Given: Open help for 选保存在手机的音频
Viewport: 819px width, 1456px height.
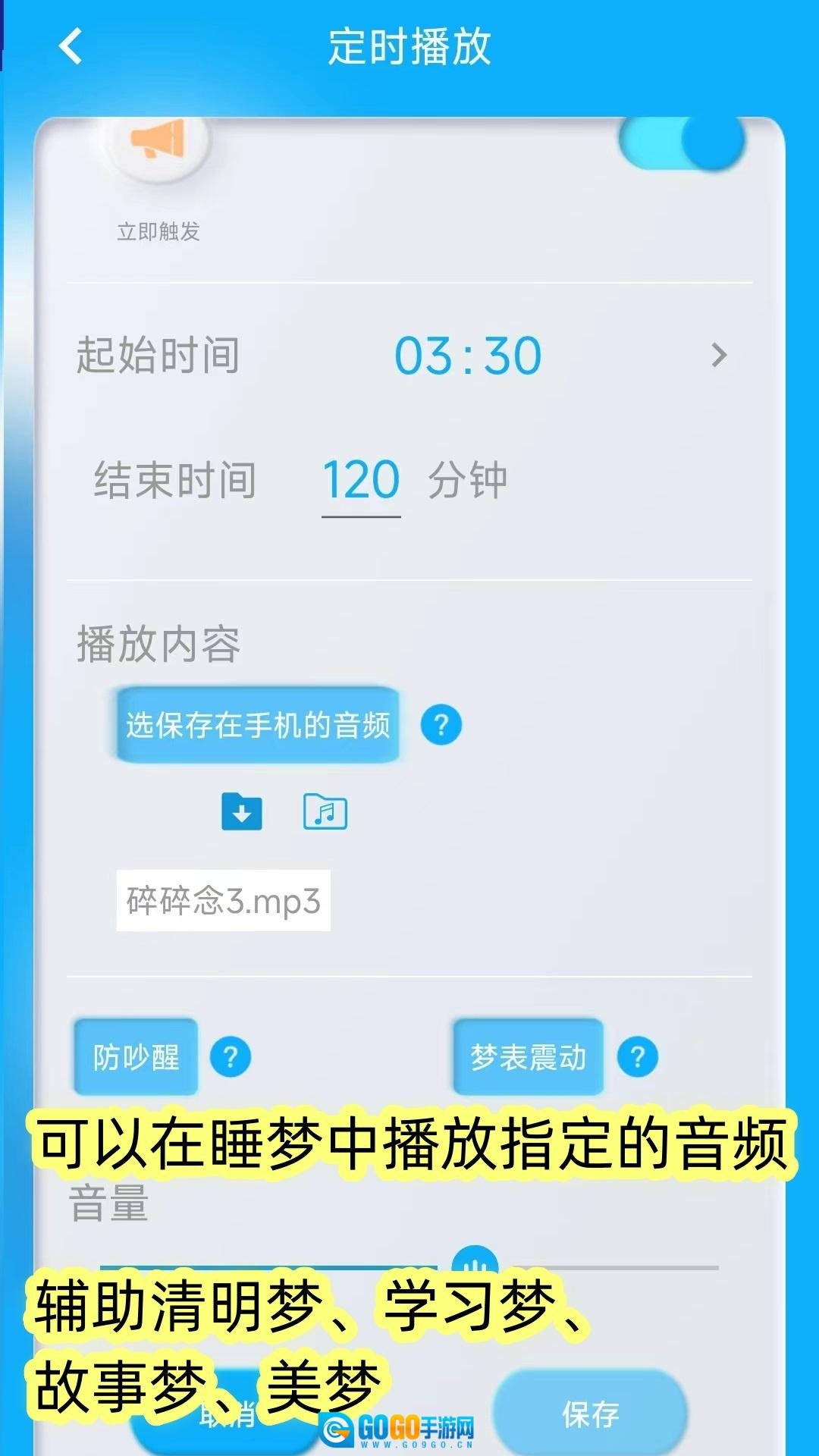Looking at the screenshot, I should click(441, 725).
